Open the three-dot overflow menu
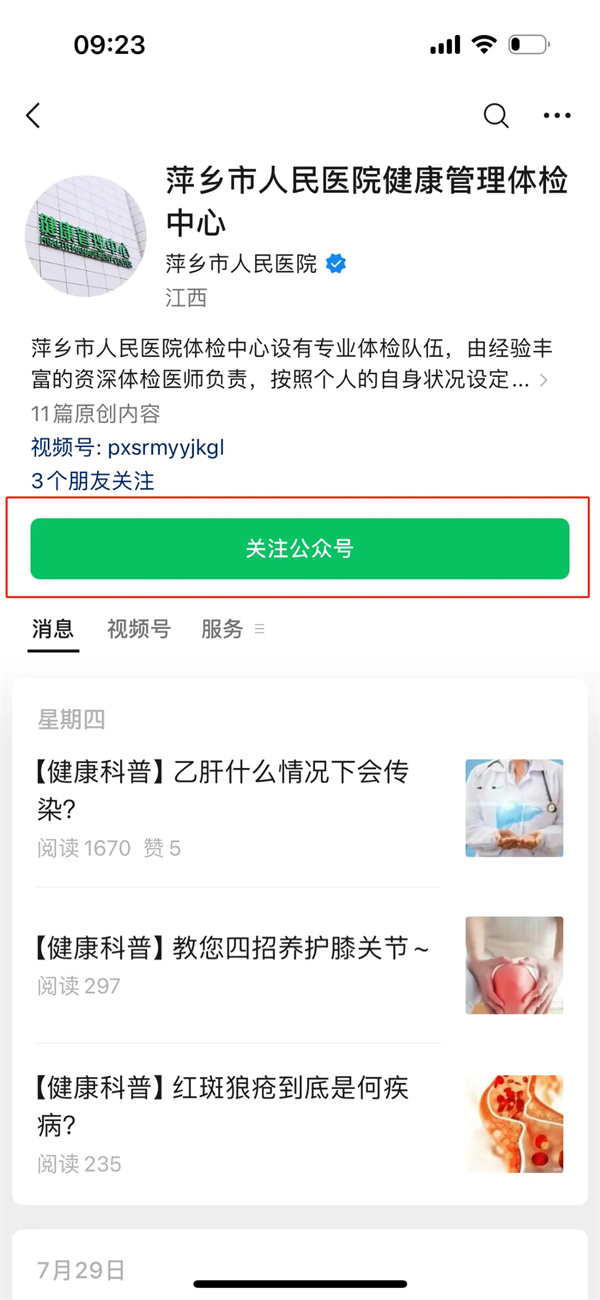This screenshot has width=600, height=1300. click(557, 116)
